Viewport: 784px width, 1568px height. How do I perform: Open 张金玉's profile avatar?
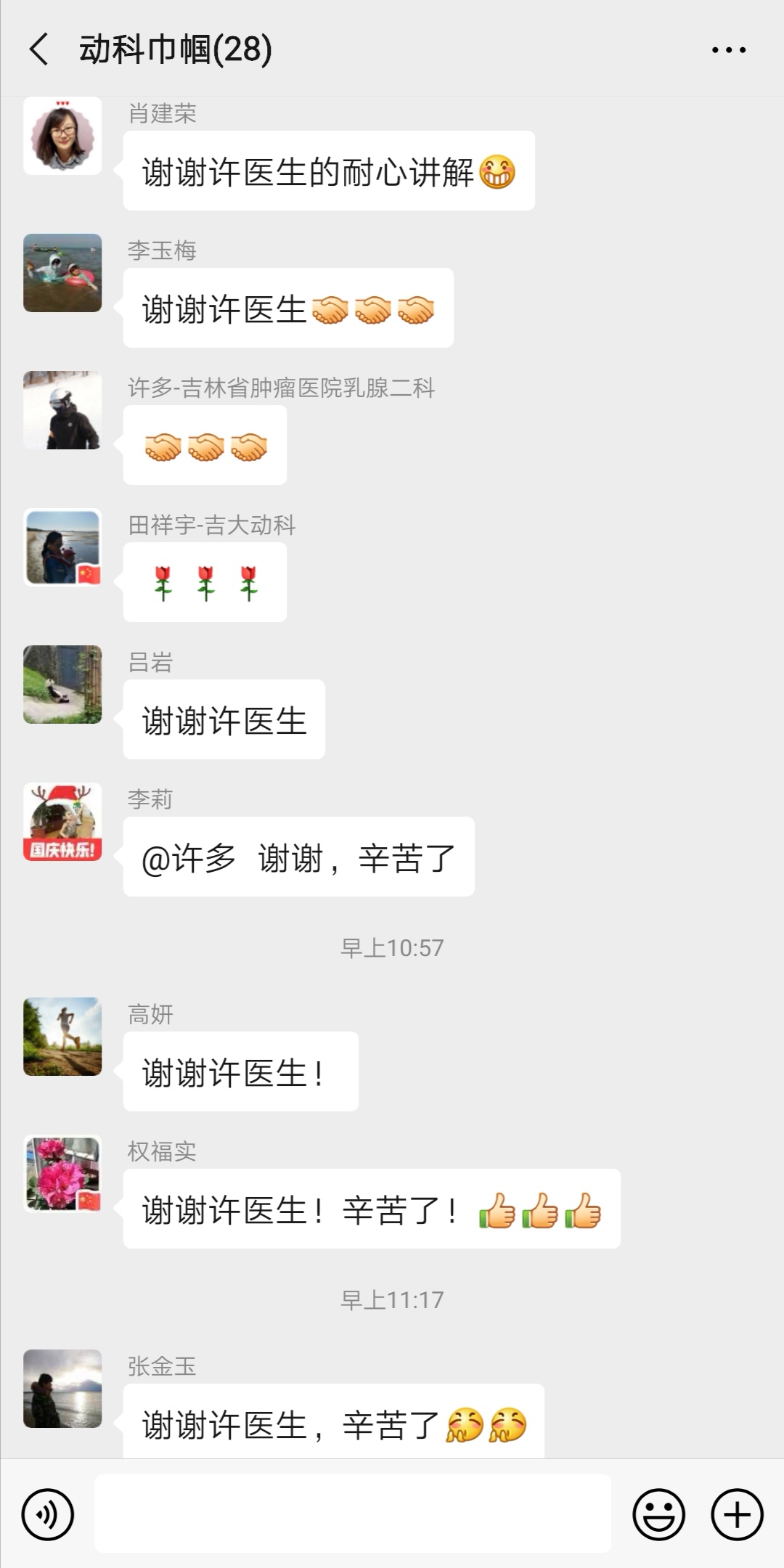coord(62,1389)
